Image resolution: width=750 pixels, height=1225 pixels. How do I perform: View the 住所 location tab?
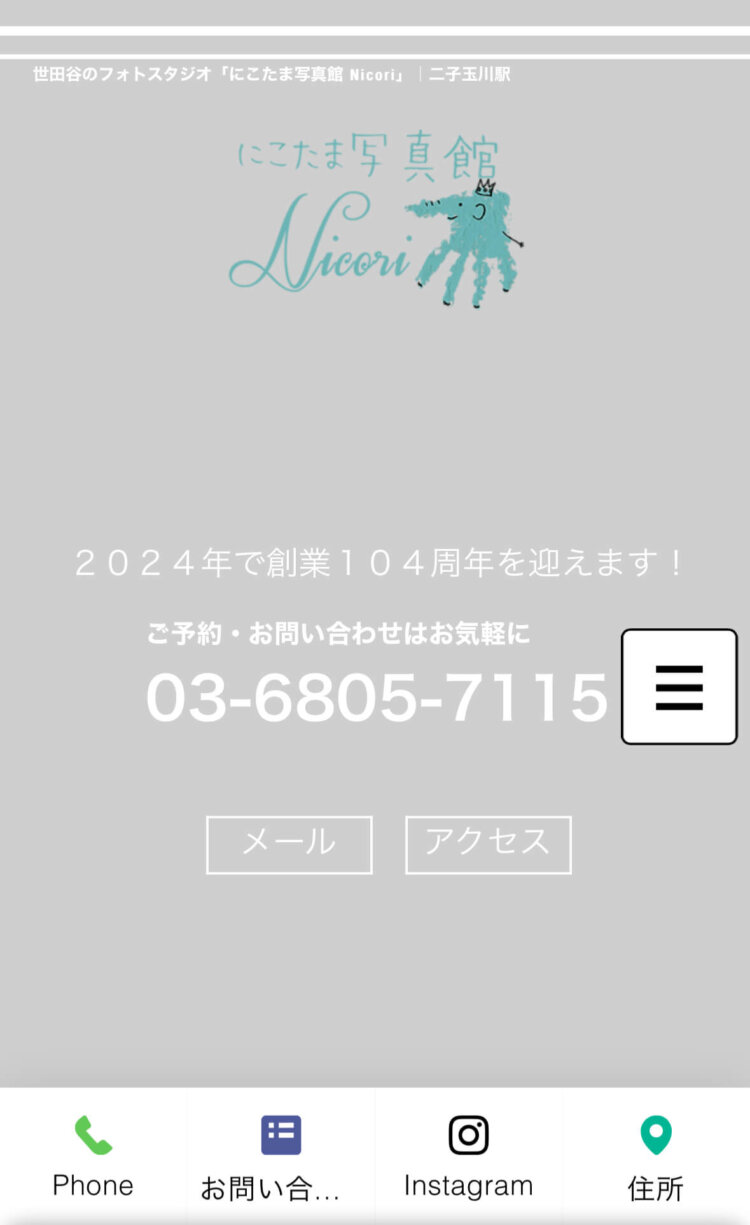tap(656, 1155)
